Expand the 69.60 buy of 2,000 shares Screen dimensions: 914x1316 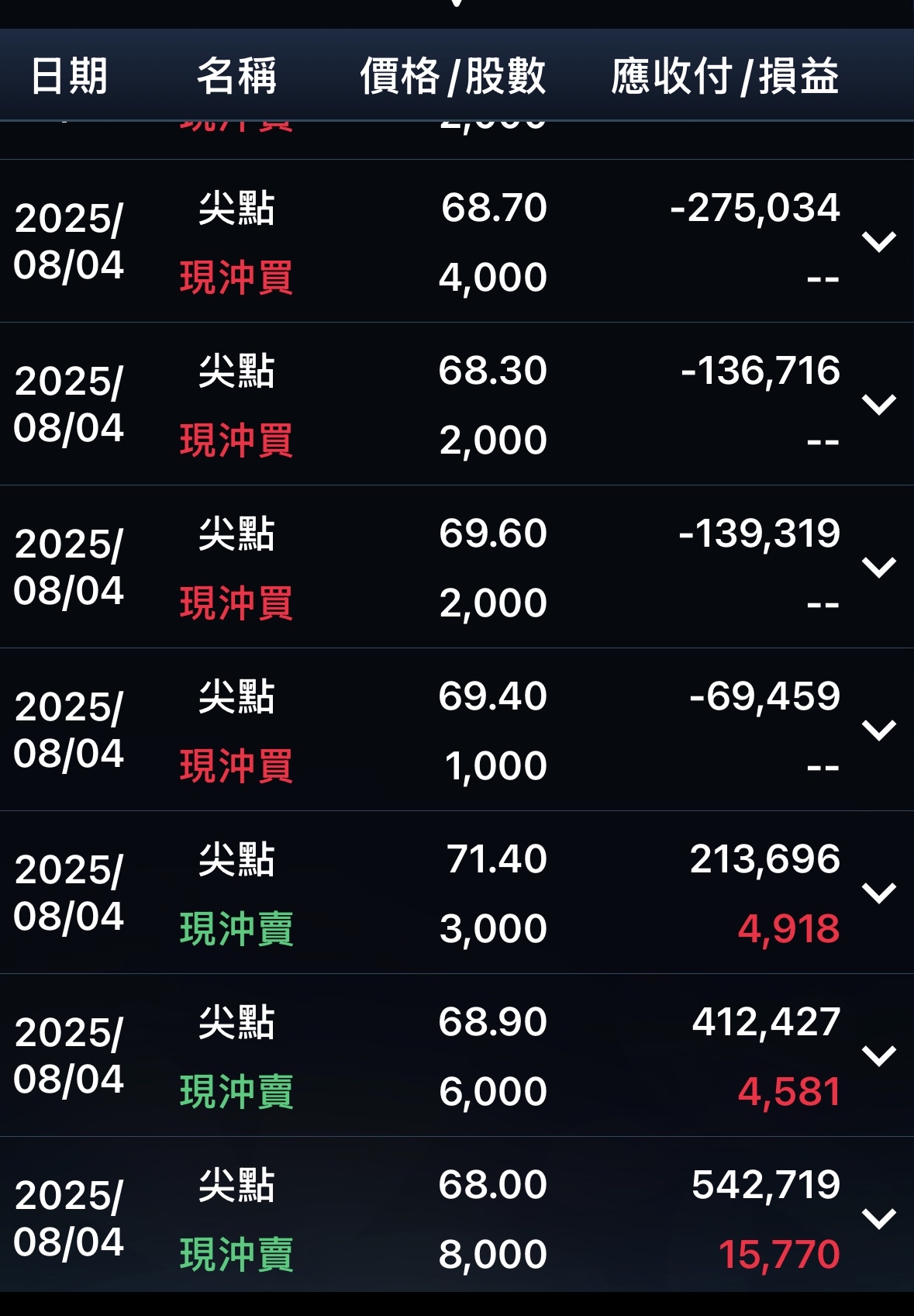(879, 568)
